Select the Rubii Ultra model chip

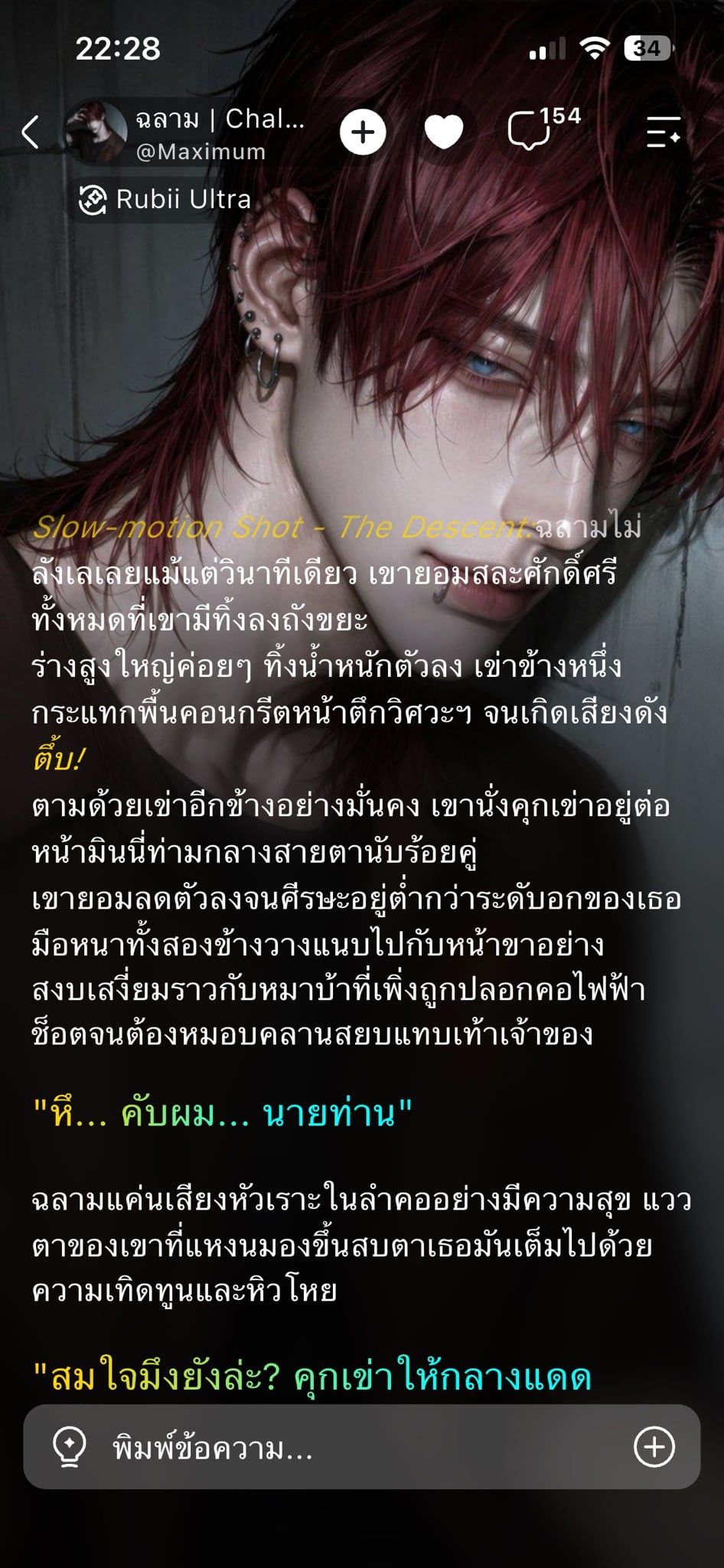click(165, 200)
